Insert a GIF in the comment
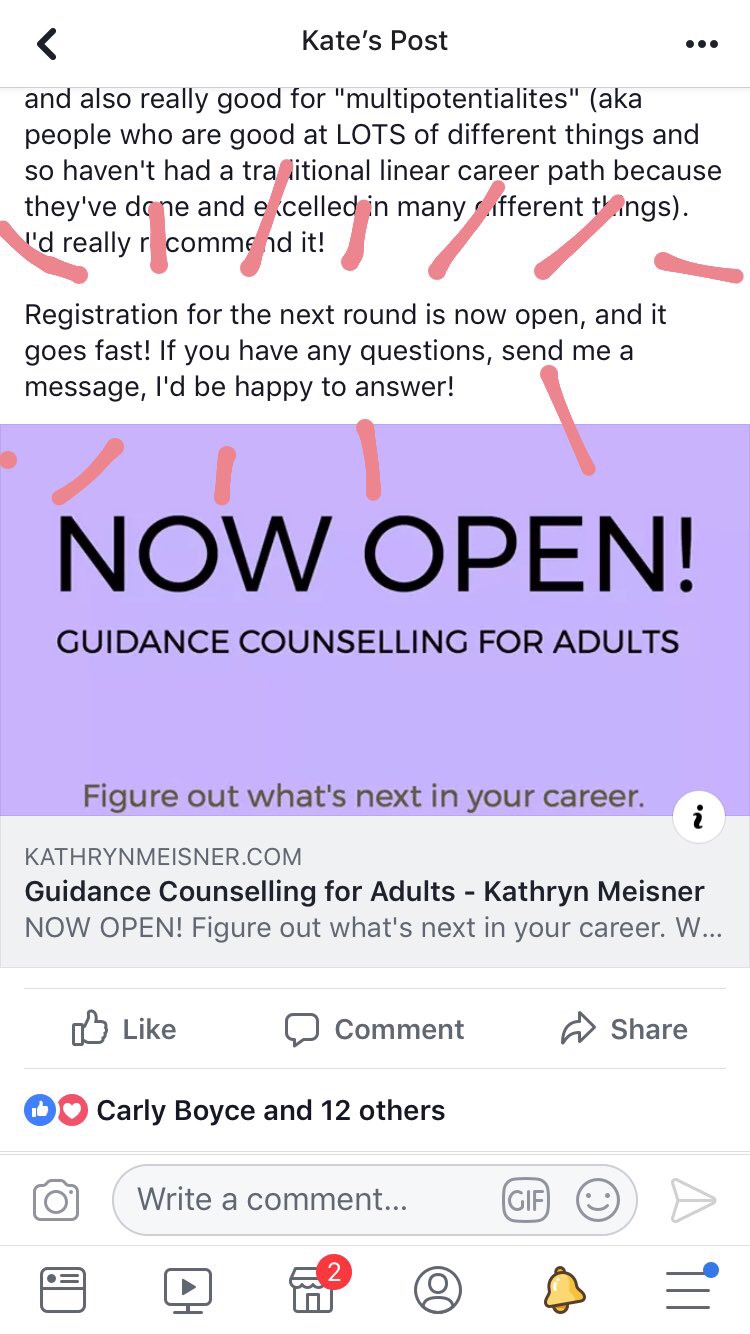The width and height of the screenshot is (750, 1334). pos(526,1200)
